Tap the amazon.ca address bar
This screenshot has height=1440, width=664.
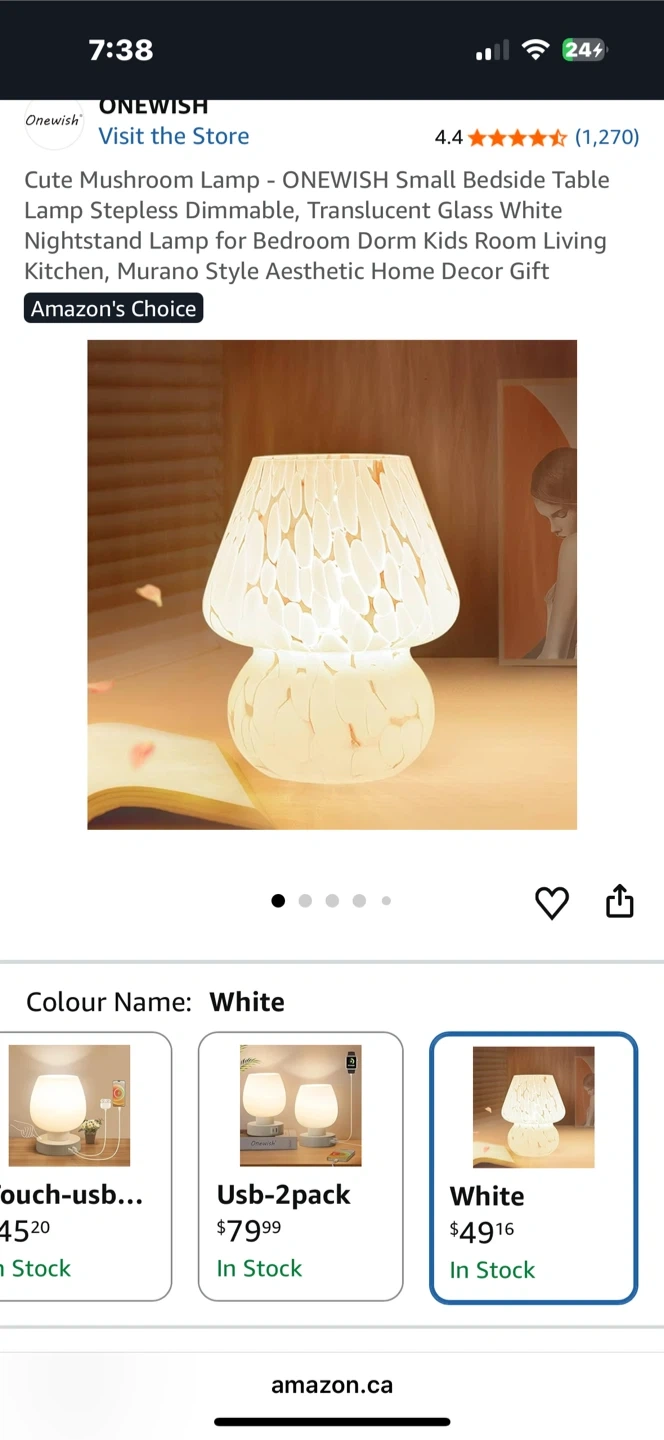tap(332, 1385)
